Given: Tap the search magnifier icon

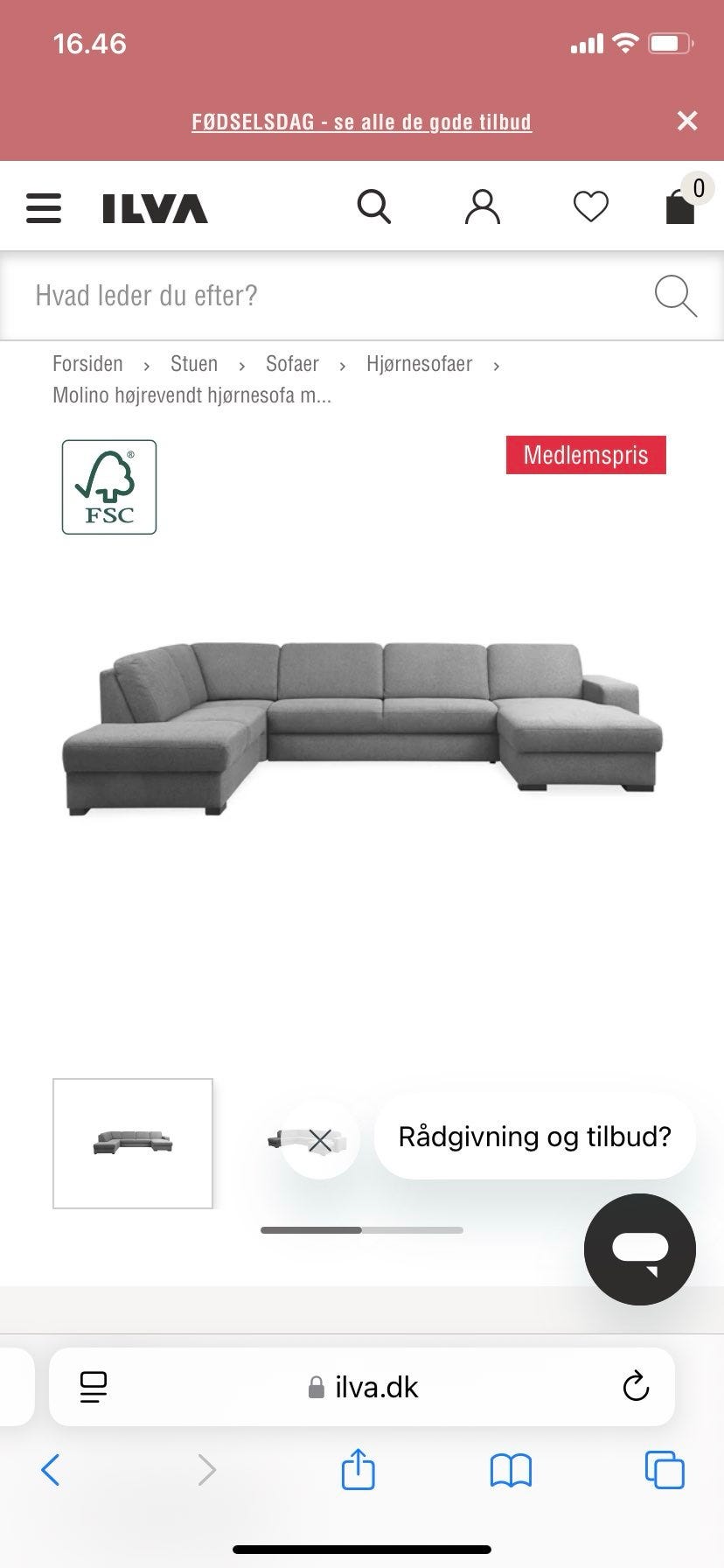Looking at the screenshot, I should [x=374, y=206].
